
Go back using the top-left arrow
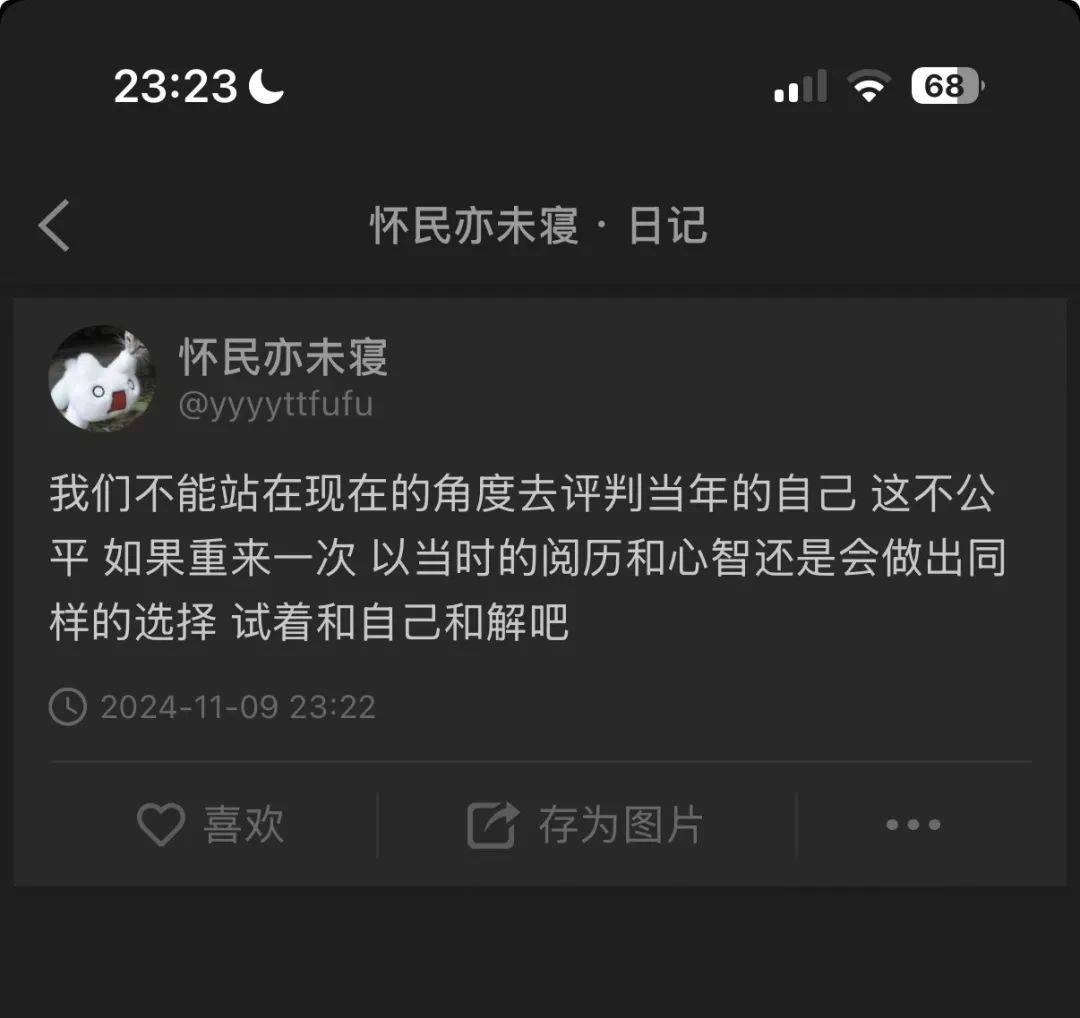pyautogui.click(x=55, y=225)
